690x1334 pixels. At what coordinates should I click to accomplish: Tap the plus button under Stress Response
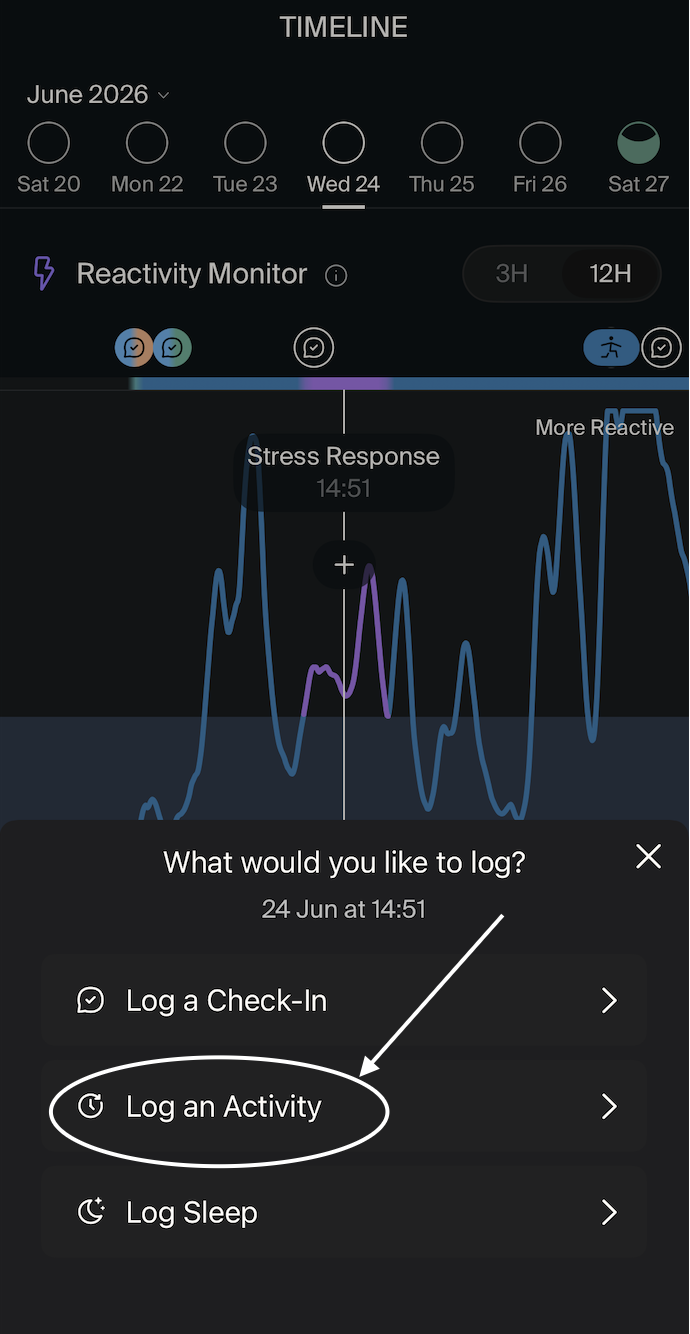pyautogui.click(x=344, y=565)
